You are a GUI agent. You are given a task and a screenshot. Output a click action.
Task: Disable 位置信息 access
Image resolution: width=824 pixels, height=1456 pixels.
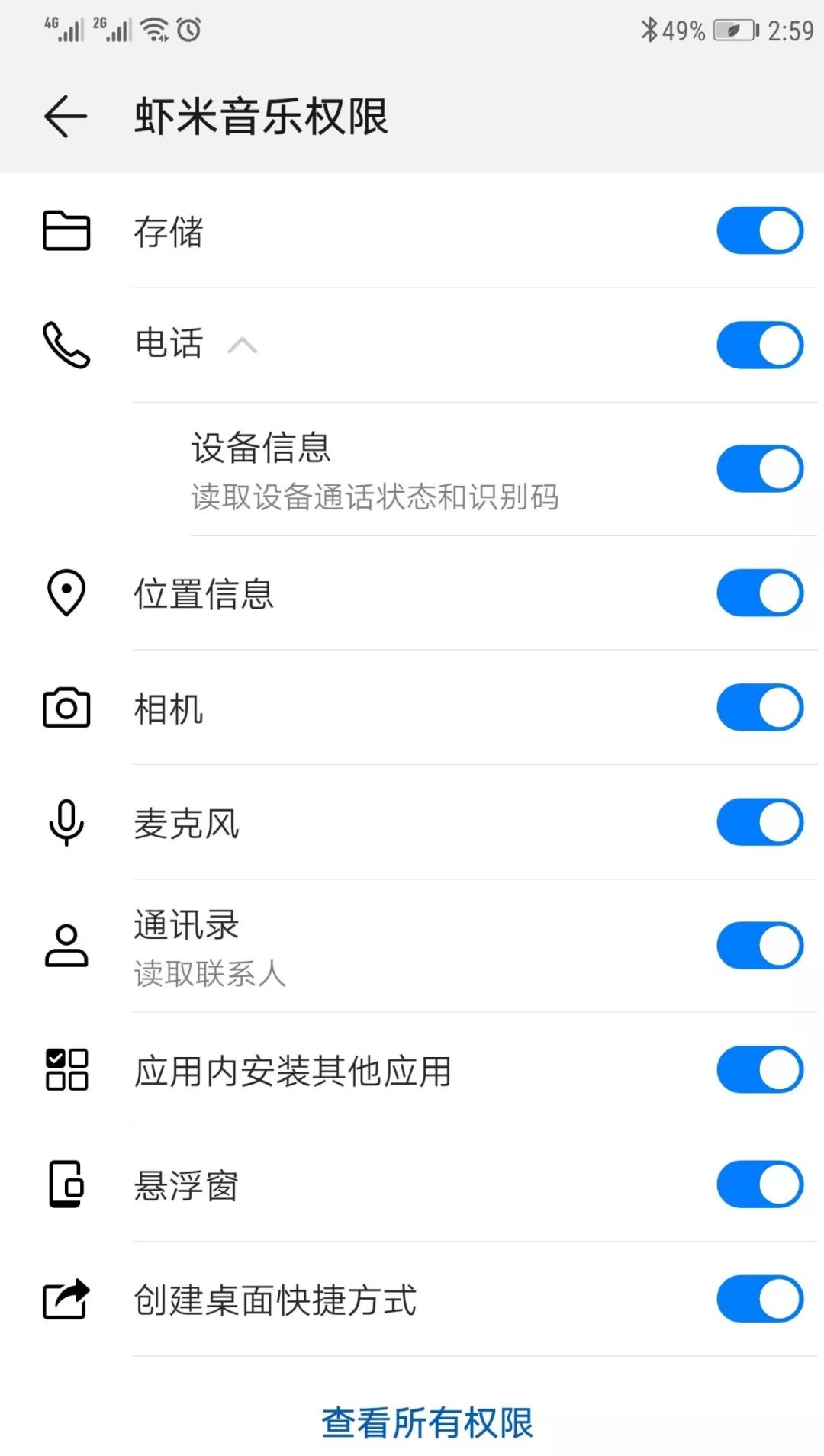[759, 593]
